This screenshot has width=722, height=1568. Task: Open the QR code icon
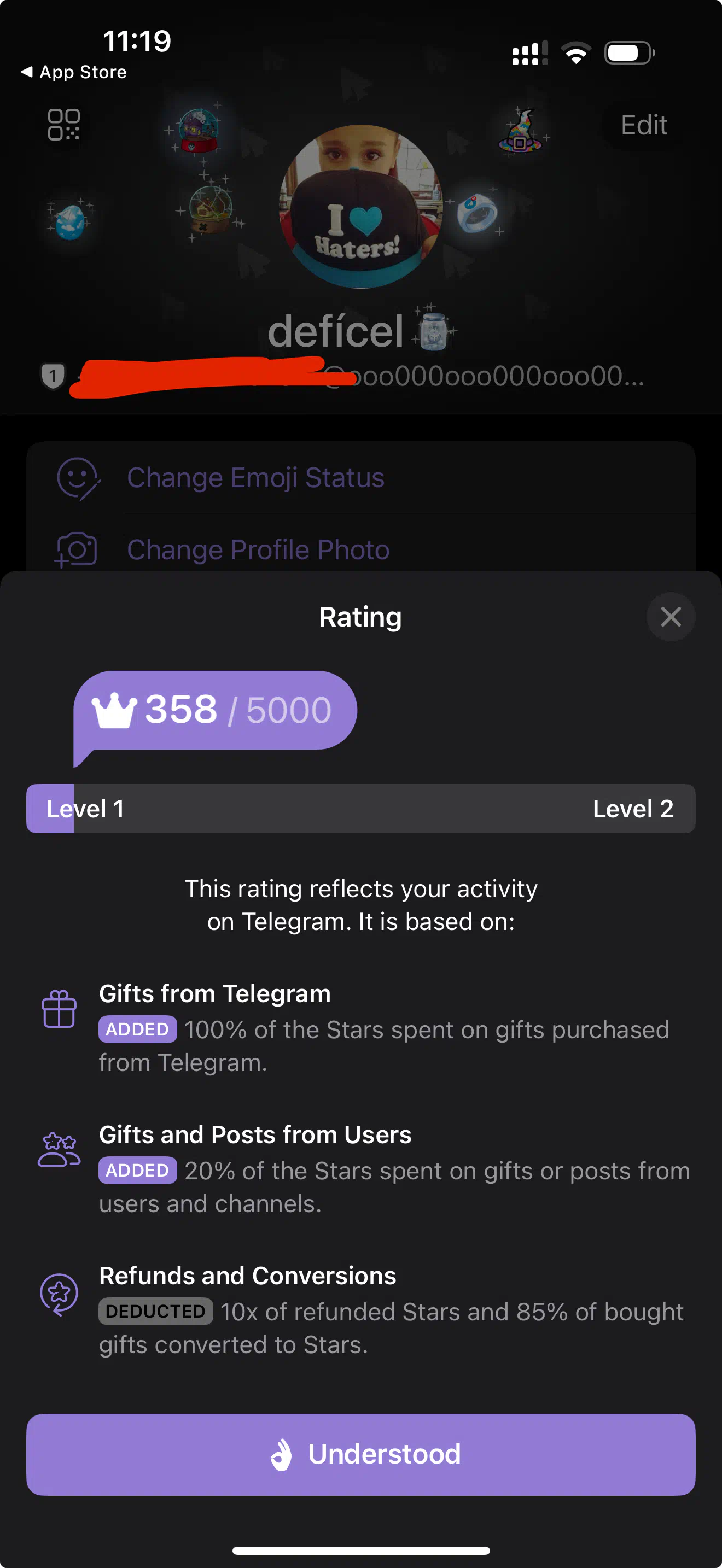[x=64, y=125]
